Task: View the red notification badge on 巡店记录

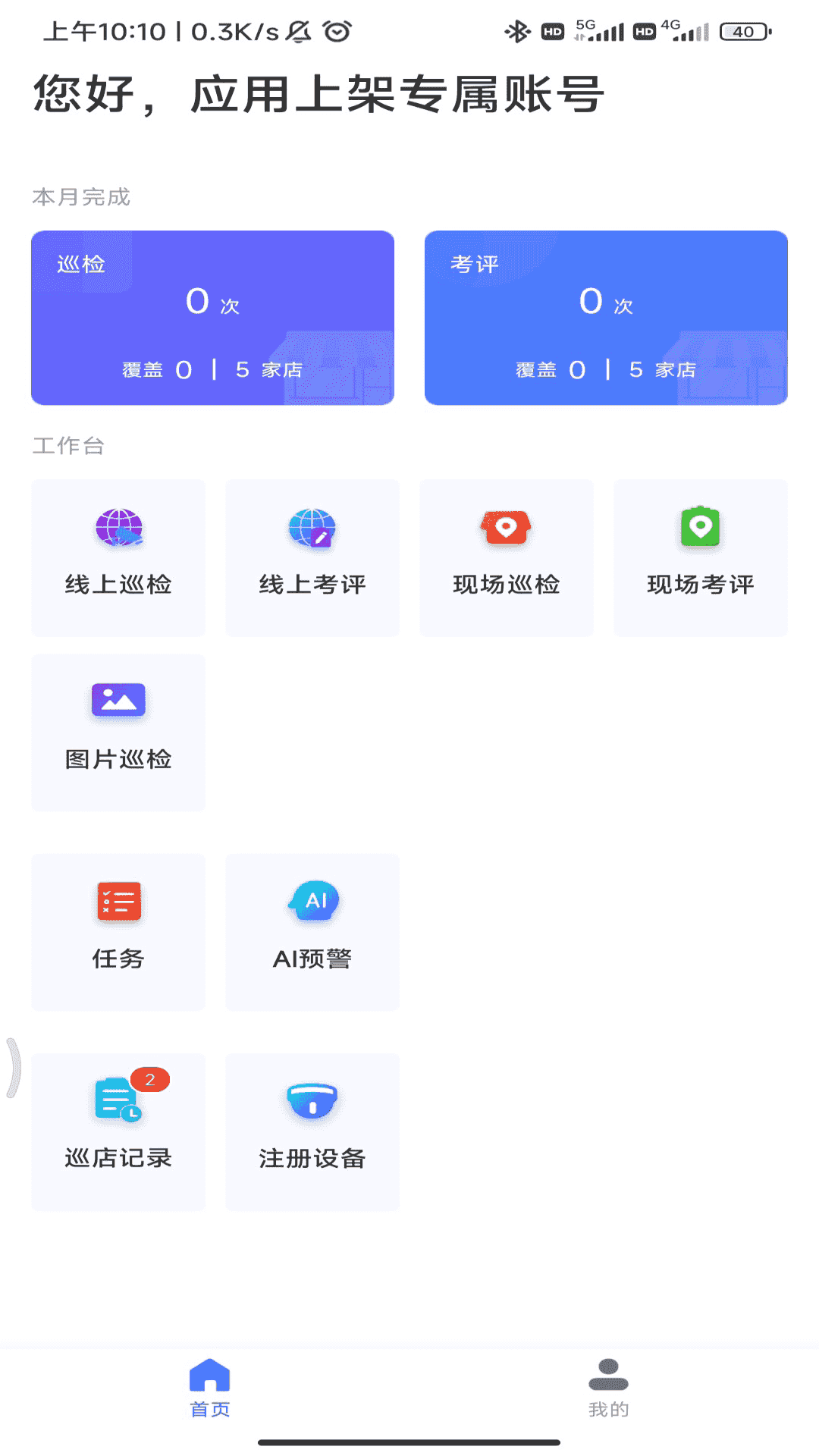Action: pos(150,1080)
